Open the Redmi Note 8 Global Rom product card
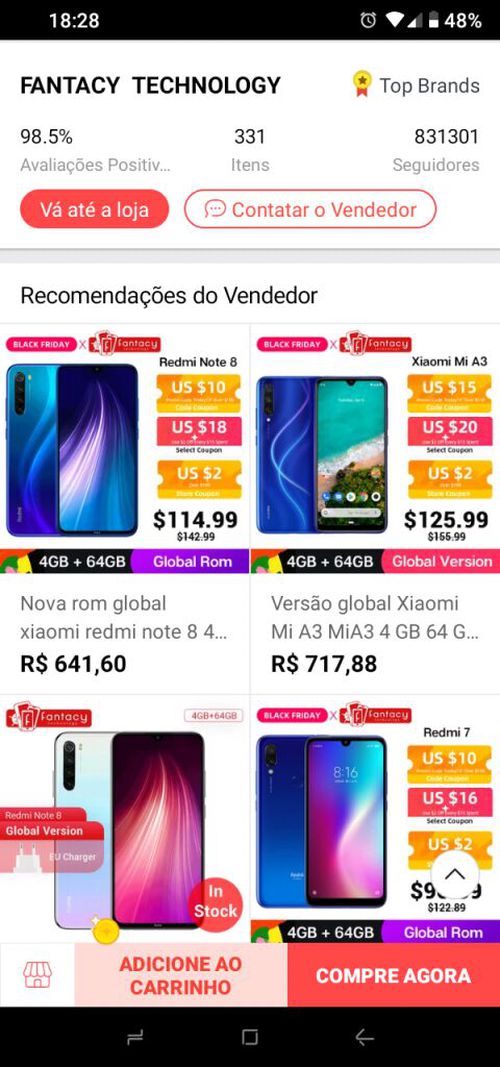The image size is (500, 1067). click(x=125, y=508)
